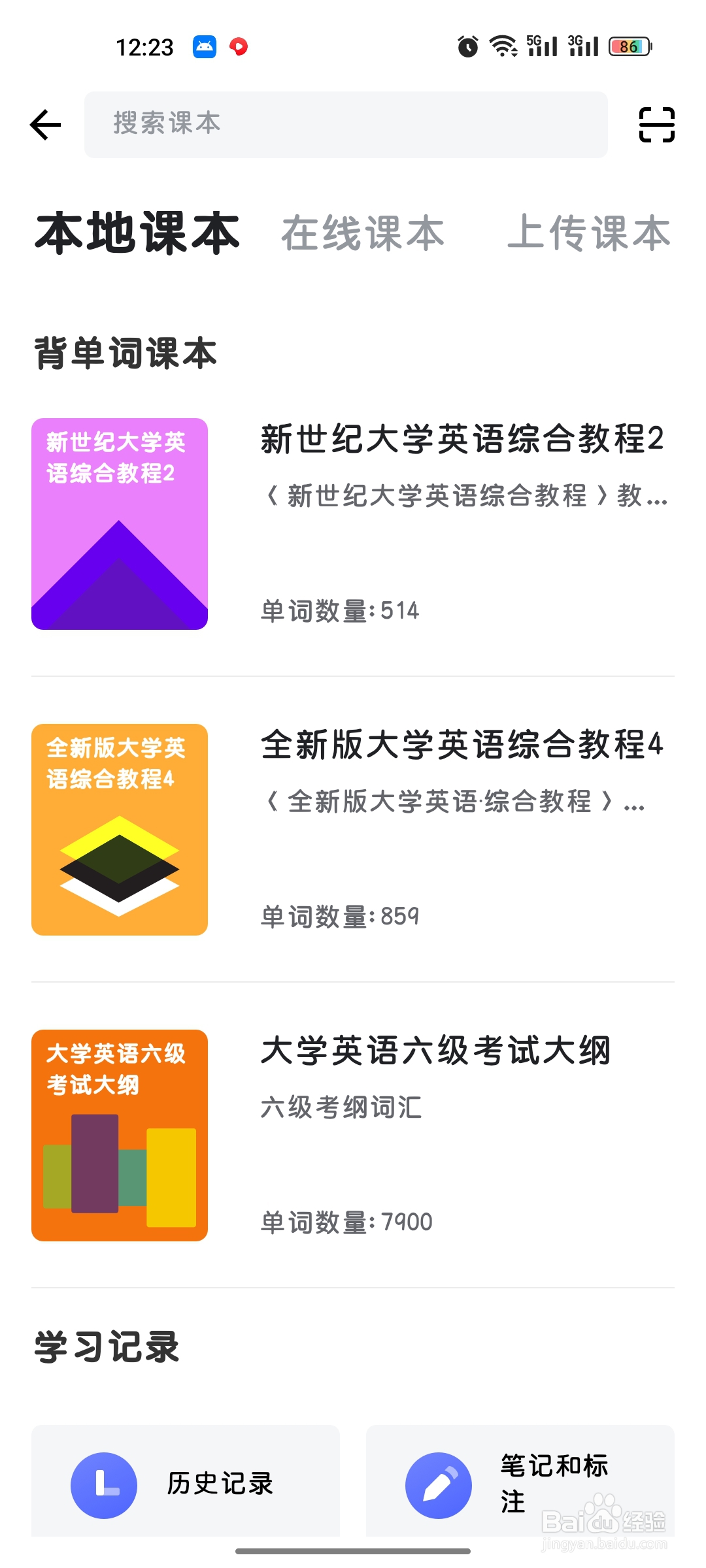This screenshot has width=706, height=1568.
Task: Open 历史记录 study history
Action: click(x=186, y=1483)
